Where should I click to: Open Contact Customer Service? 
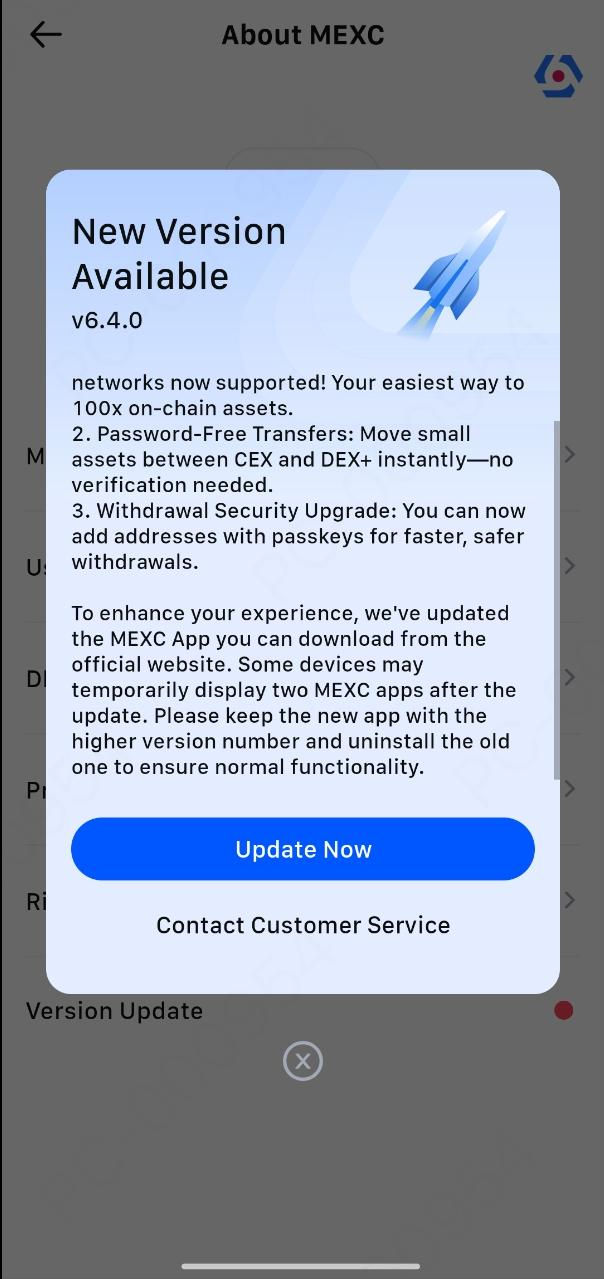302,925
